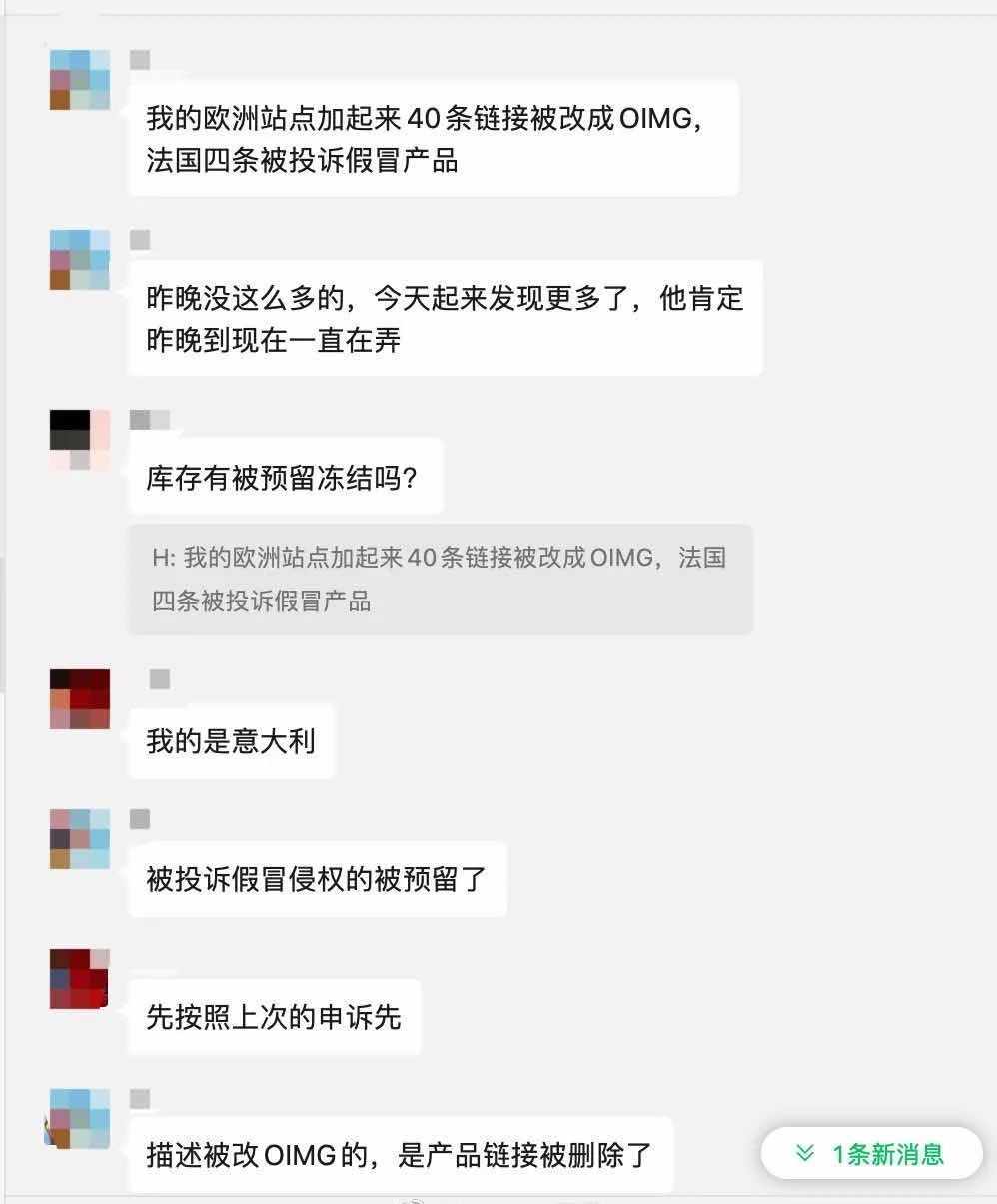Viewport: 997px width, 1204px height.
Task: Open avatar of sender of 库存有被预留冻结吗?
Action: [x=79, y=440]
